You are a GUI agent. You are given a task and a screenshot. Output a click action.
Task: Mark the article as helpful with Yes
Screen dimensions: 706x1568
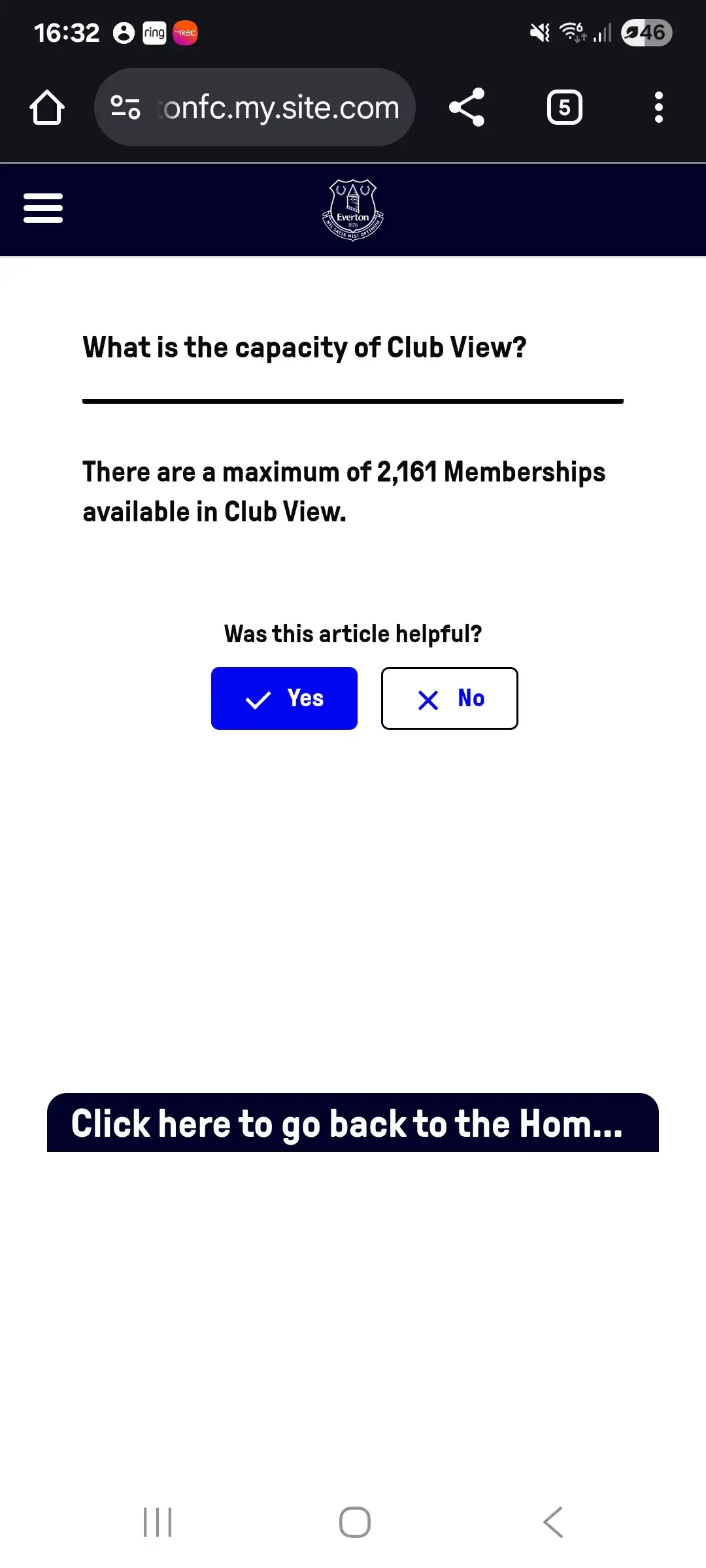click(284, 698)
